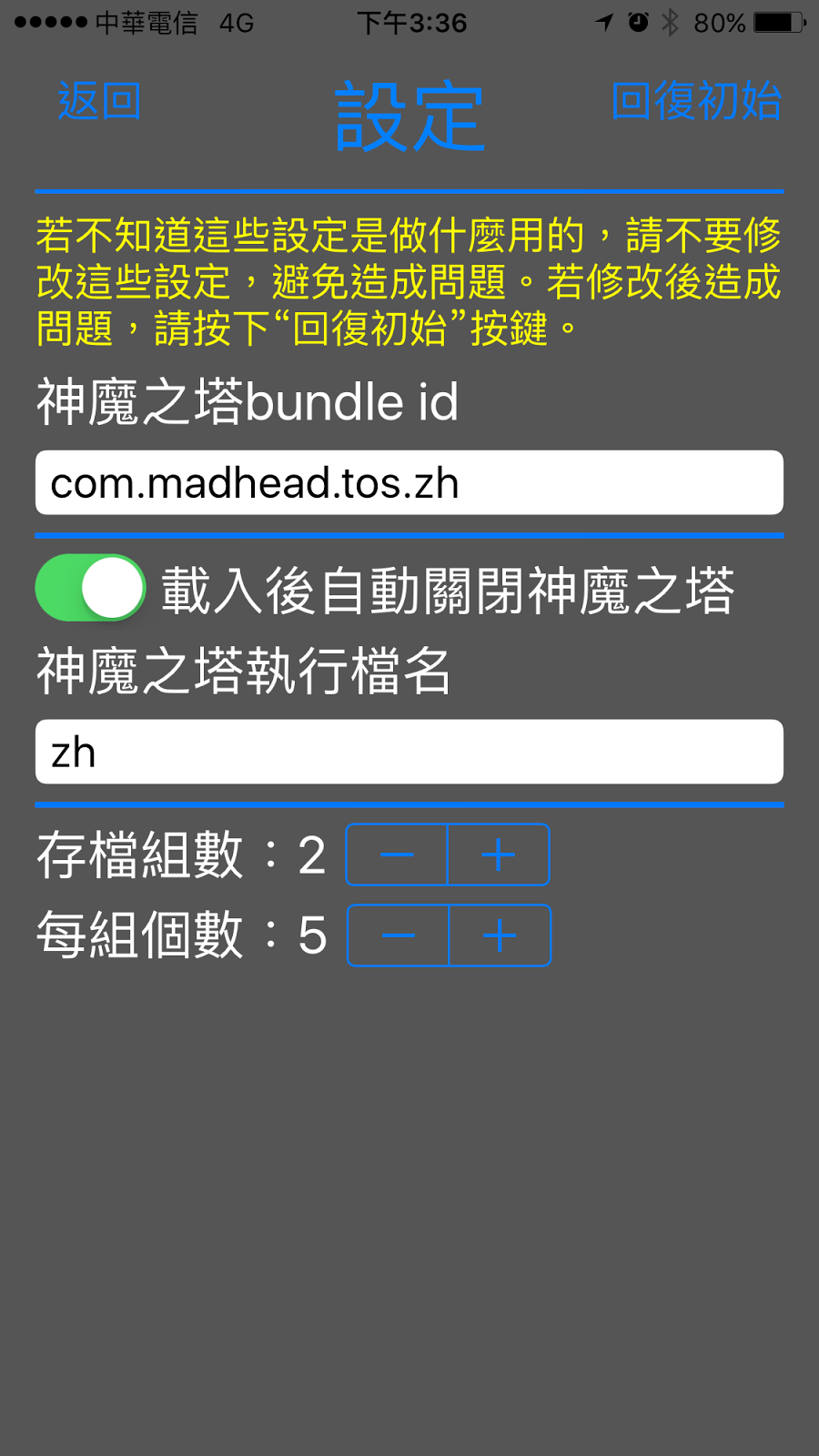Decrease 每組個數 with minus button
The image size is (819, 1456).
coord(399,935)
